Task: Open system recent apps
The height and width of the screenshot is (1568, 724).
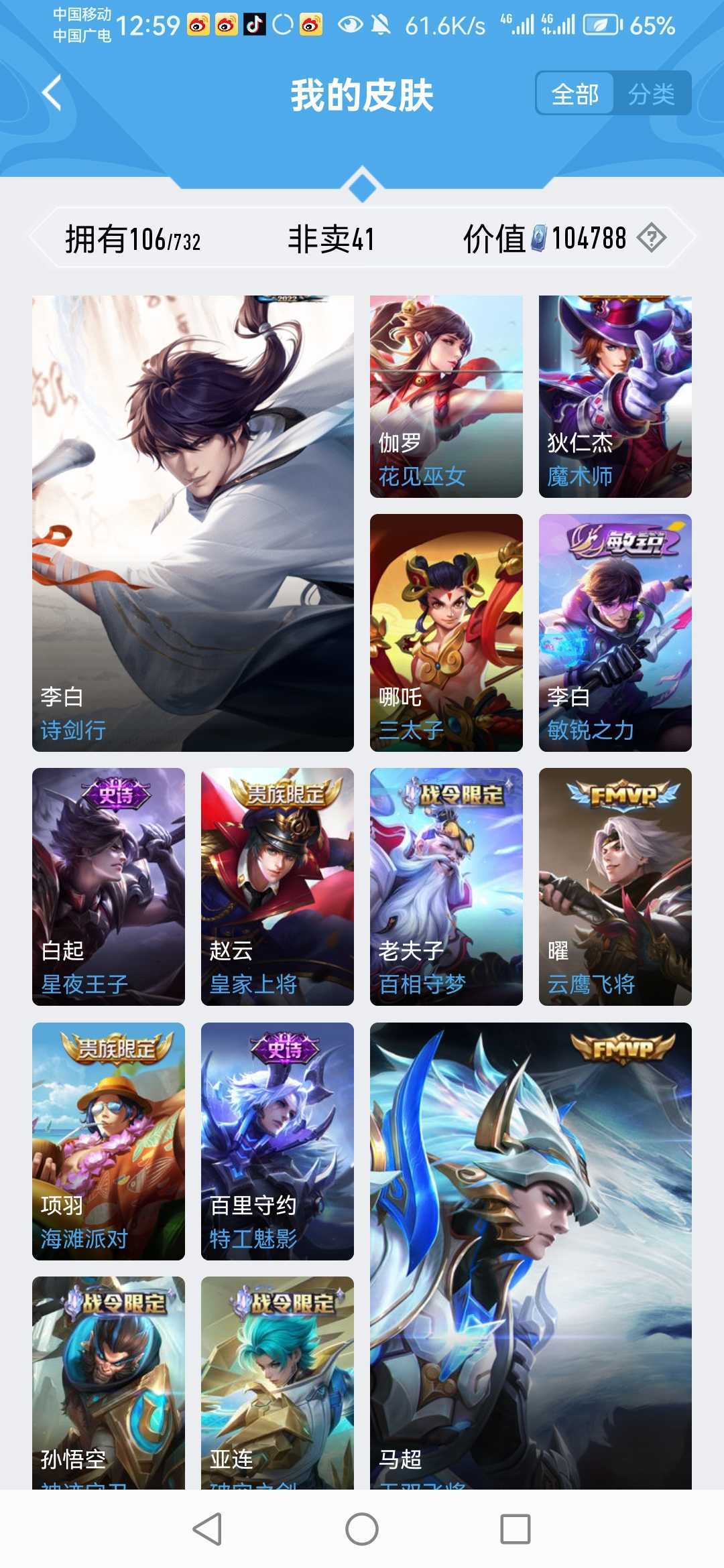Action: point(516,1529)
